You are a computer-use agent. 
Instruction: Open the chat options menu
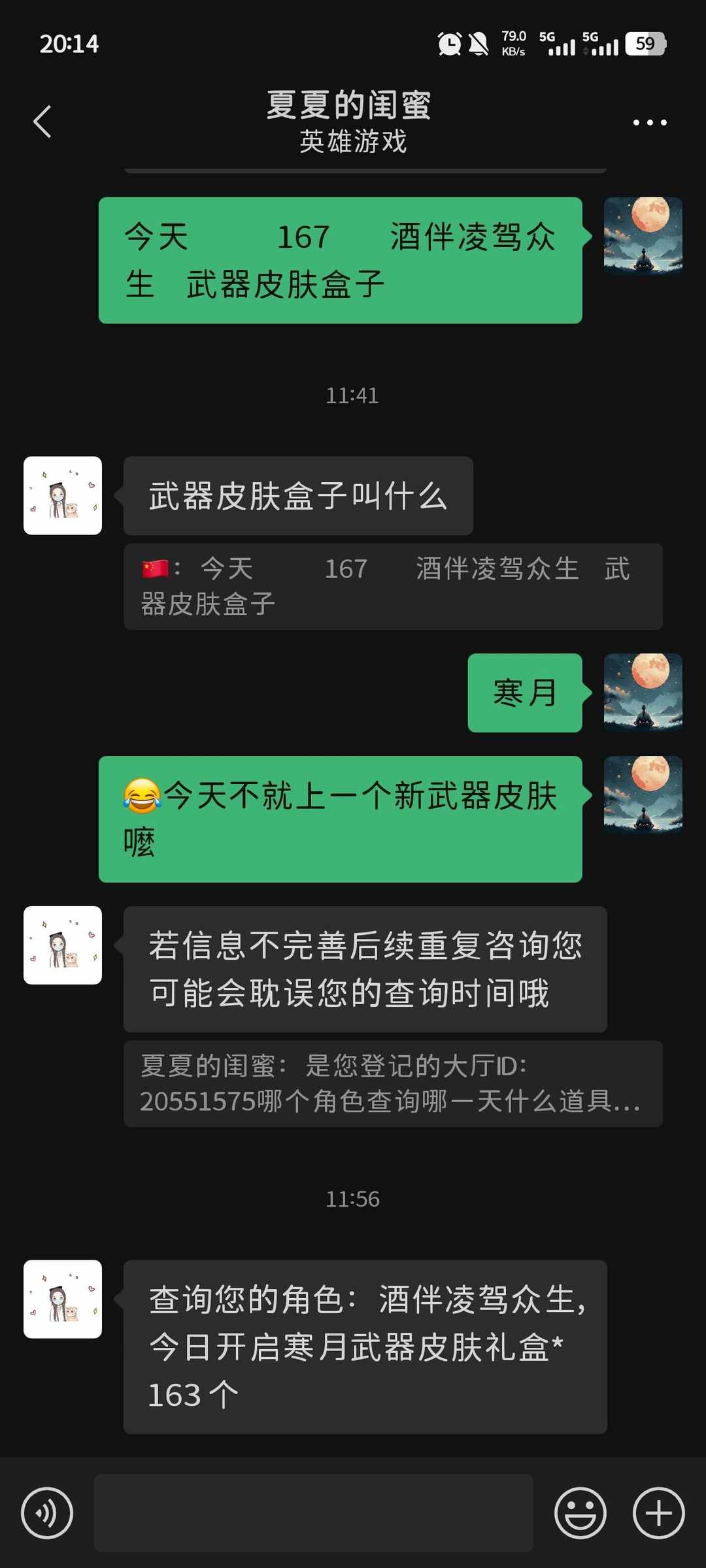[649, 122]
